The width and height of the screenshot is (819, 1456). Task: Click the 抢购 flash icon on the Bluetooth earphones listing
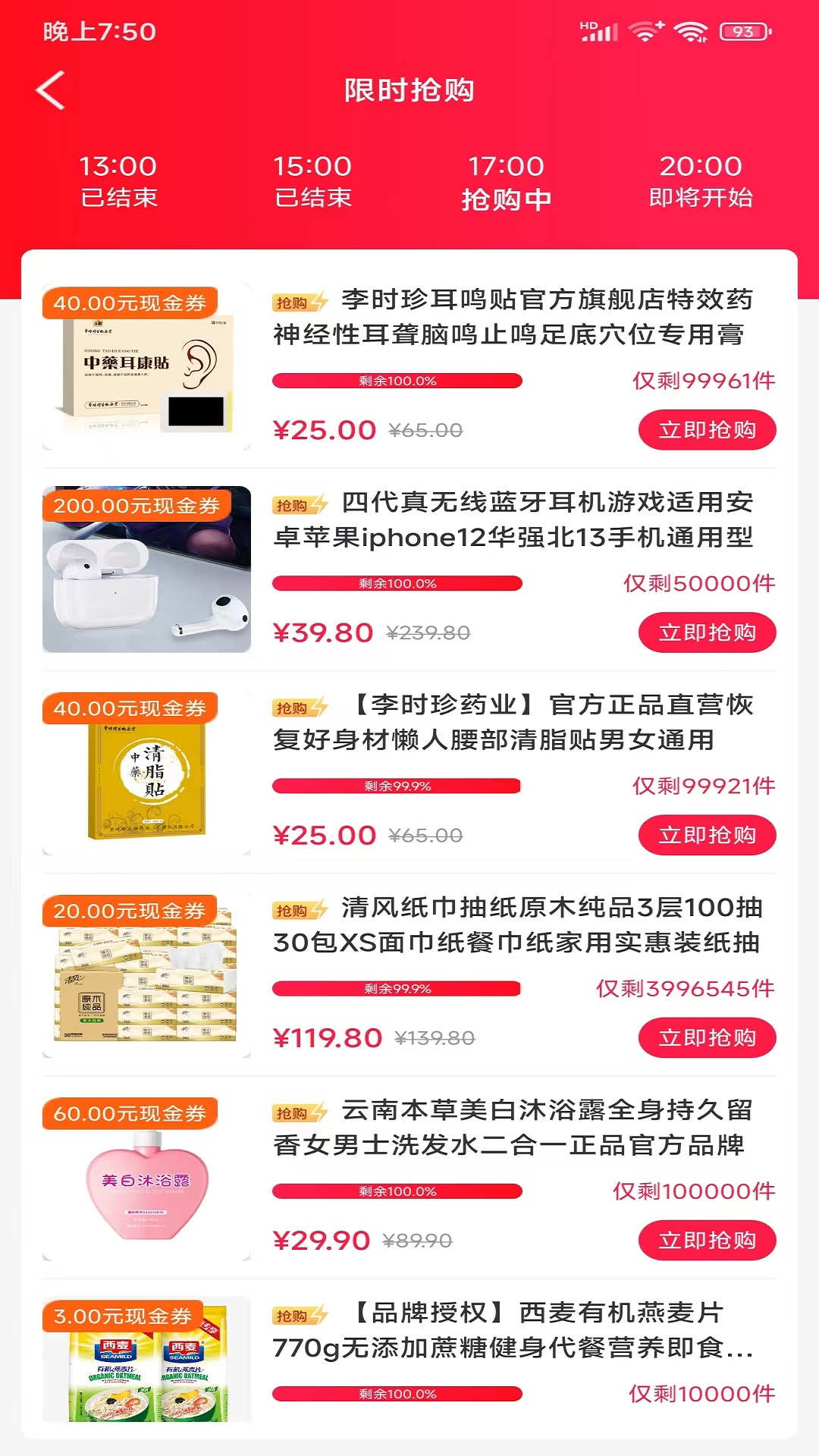click(301, 506)
